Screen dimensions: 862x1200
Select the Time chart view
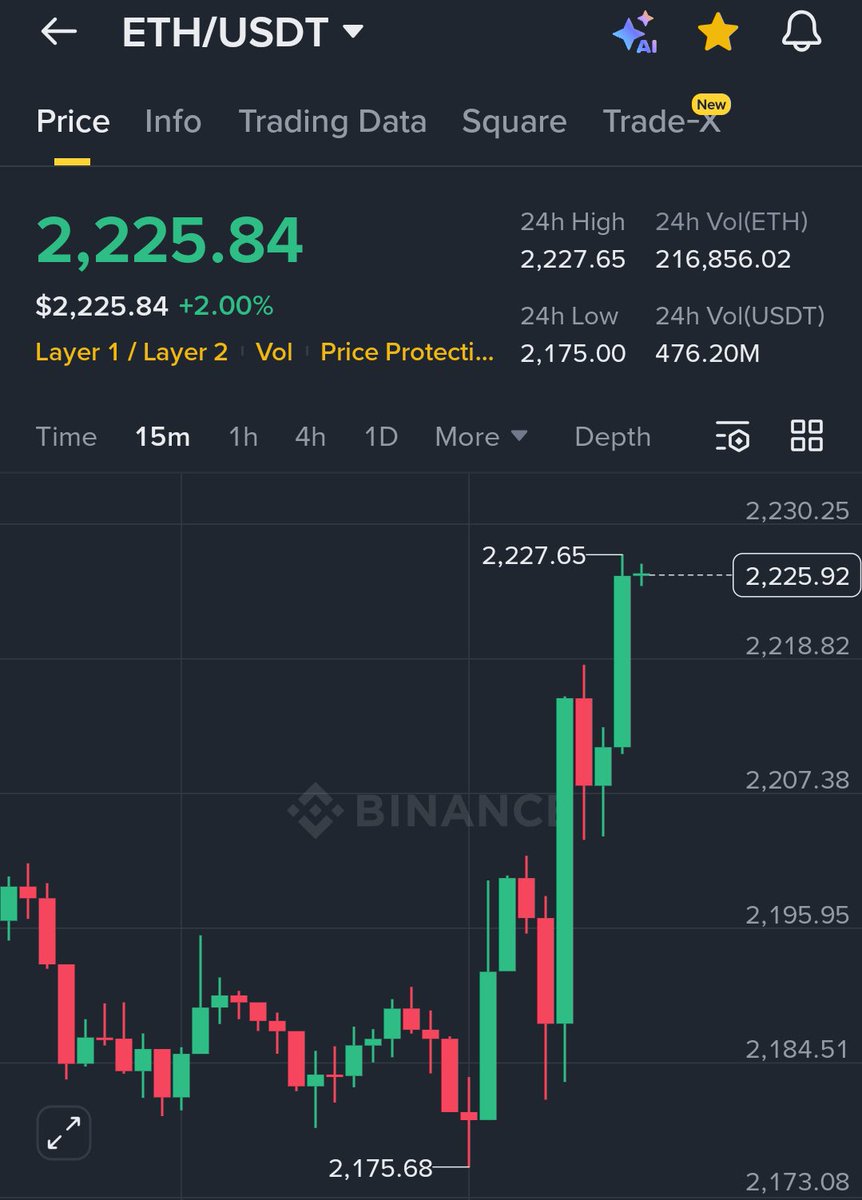[x=66, y=437]
